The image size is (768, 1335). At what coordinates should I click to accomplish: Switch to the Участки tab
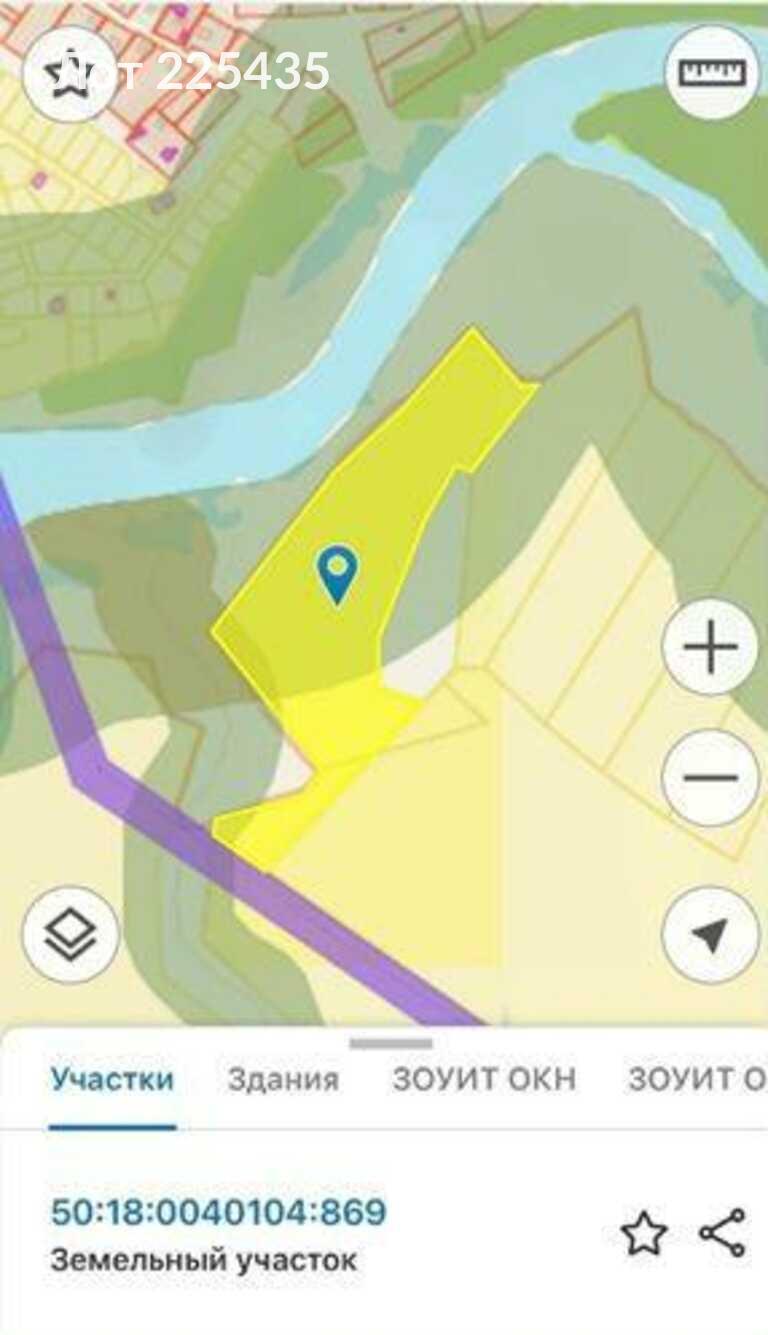tap(112, 1080)
